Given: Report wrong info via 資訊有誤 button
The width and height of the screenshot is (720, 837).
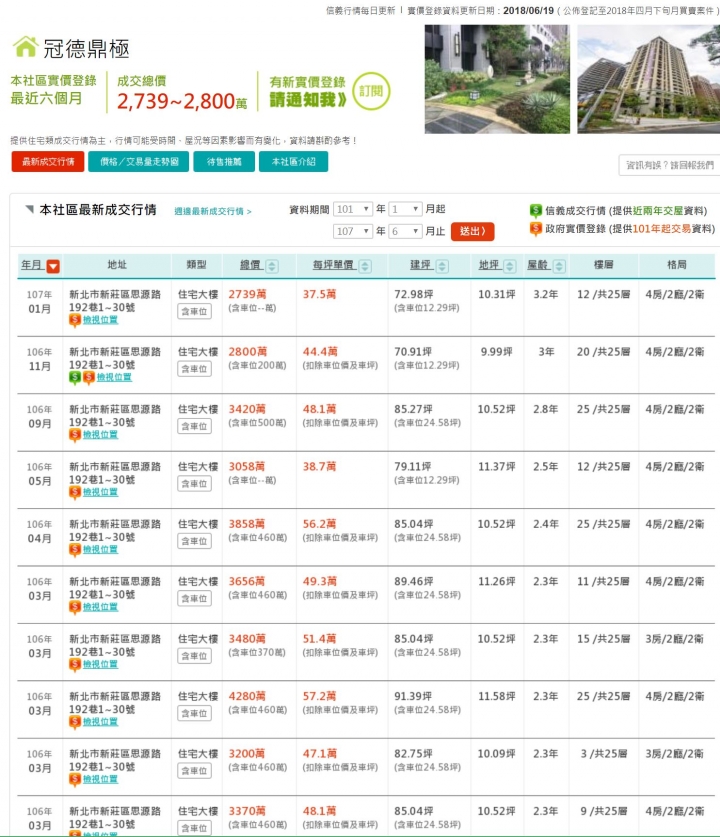Looking at the screenshot, I should [x=669, y=165].
